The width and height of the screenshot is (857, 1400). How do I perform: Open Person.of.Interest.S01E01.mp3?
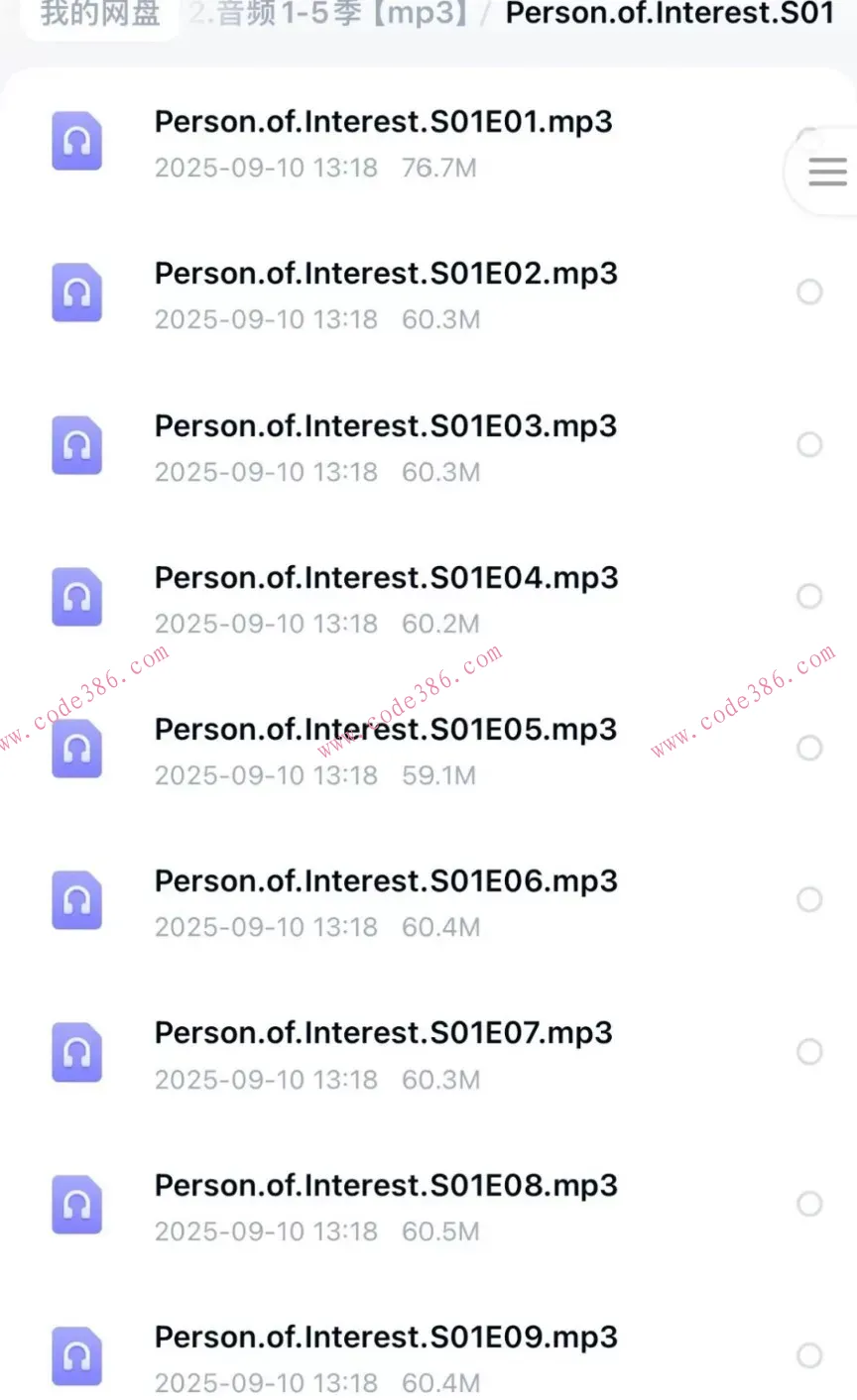pos(383,122)
